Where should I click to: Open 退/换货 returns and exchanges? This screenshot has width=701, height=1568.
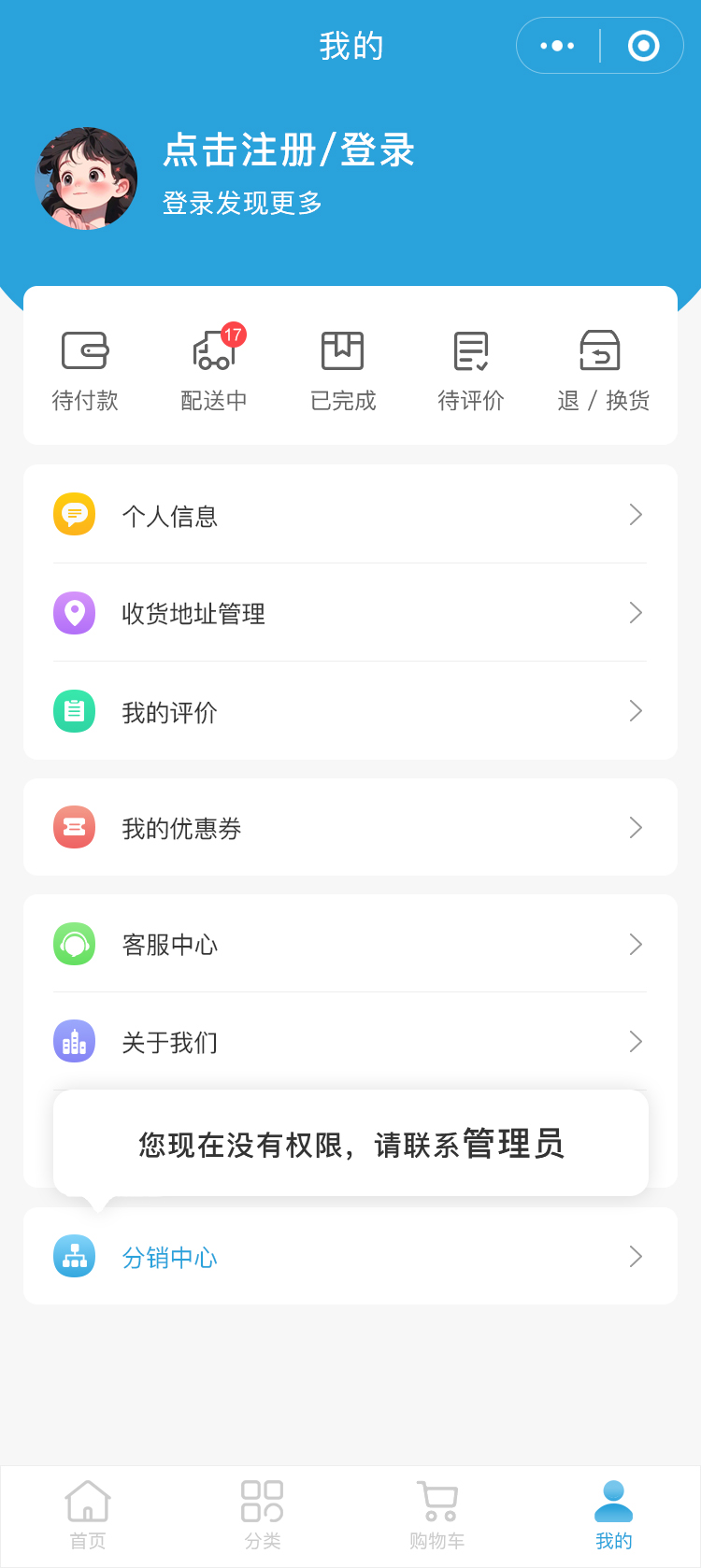[603, 370]
